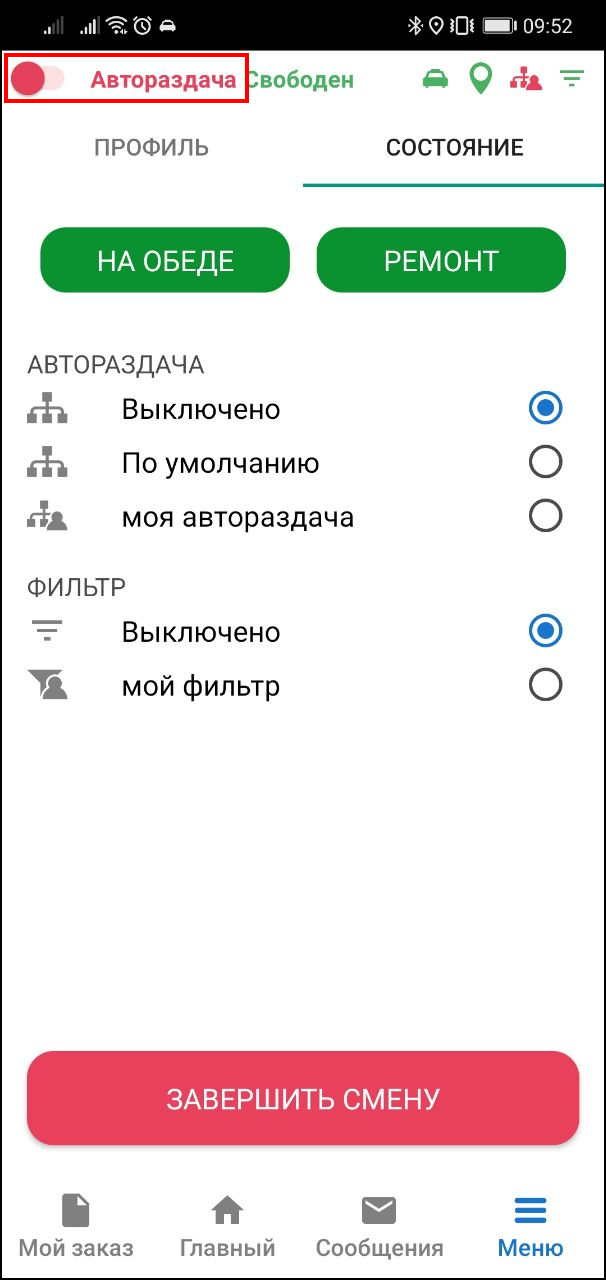Choose the По умолчанию autodistribution option
606x1280 pixels.
[294, 463]
